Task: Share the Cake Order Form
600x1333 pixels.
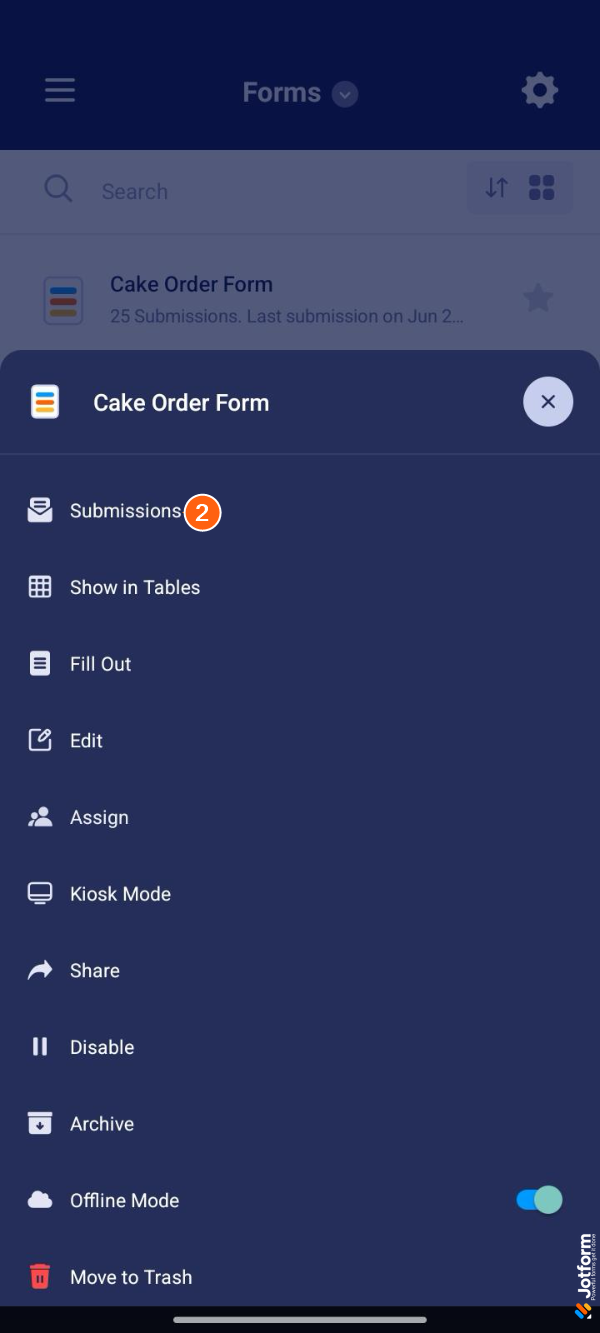Action: [x=94, y=971]
